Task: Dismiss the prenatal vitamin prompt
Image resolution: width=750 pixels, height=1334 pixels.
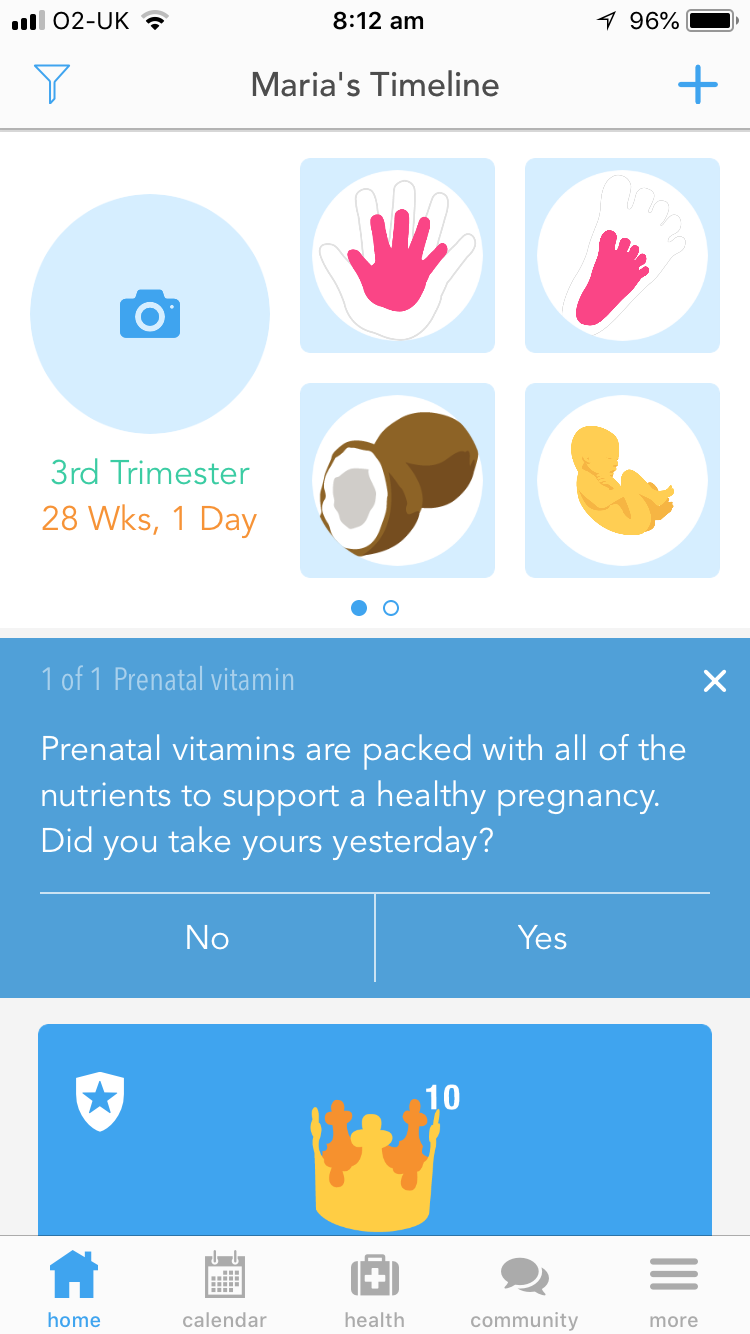Action: 714,681
